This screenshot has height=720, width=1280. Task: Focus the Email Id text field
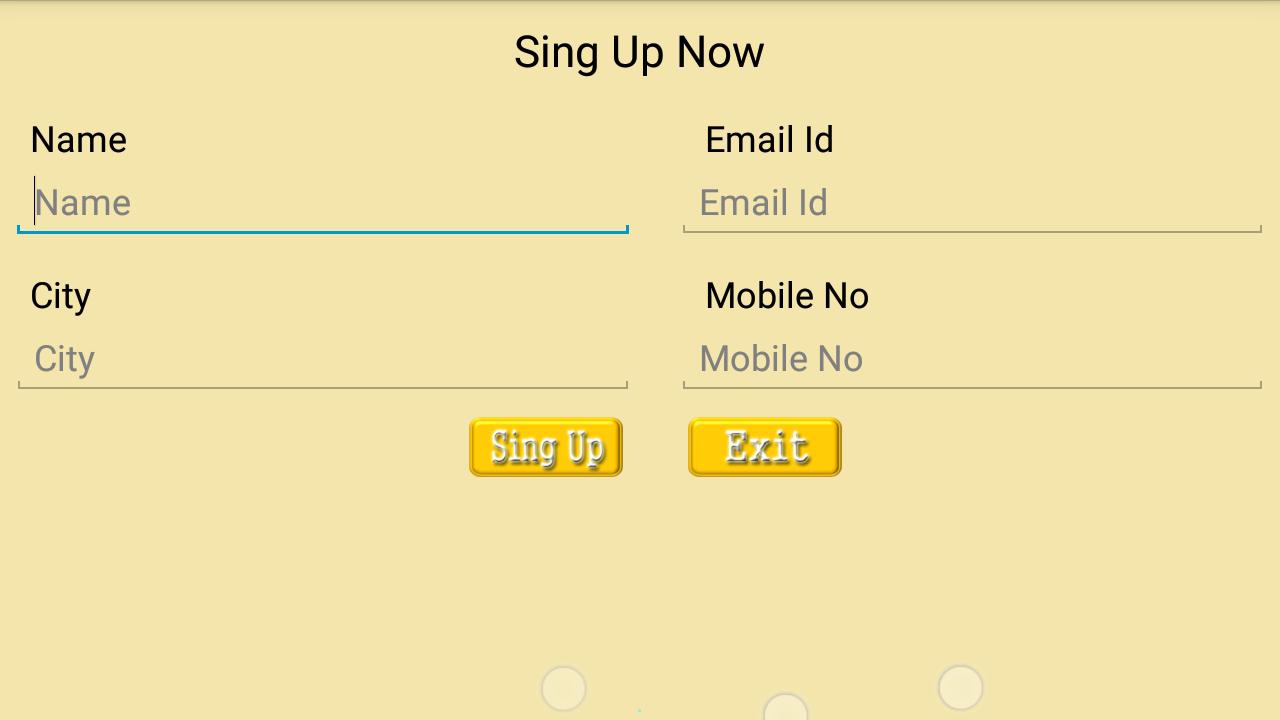point(971,203)
